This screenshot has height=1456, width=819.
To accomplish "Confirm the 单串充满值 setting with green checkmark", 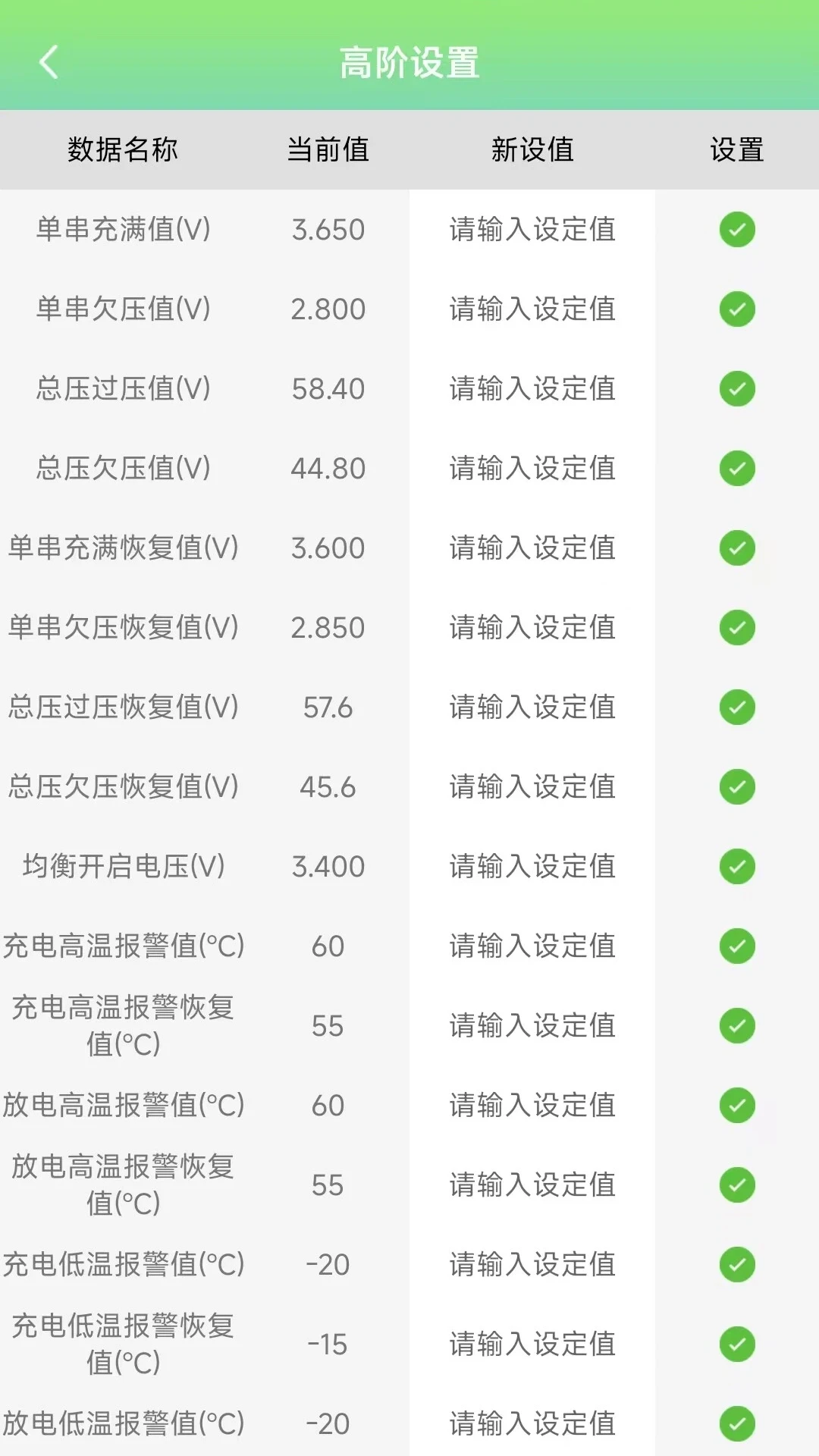I will [736, 230].
